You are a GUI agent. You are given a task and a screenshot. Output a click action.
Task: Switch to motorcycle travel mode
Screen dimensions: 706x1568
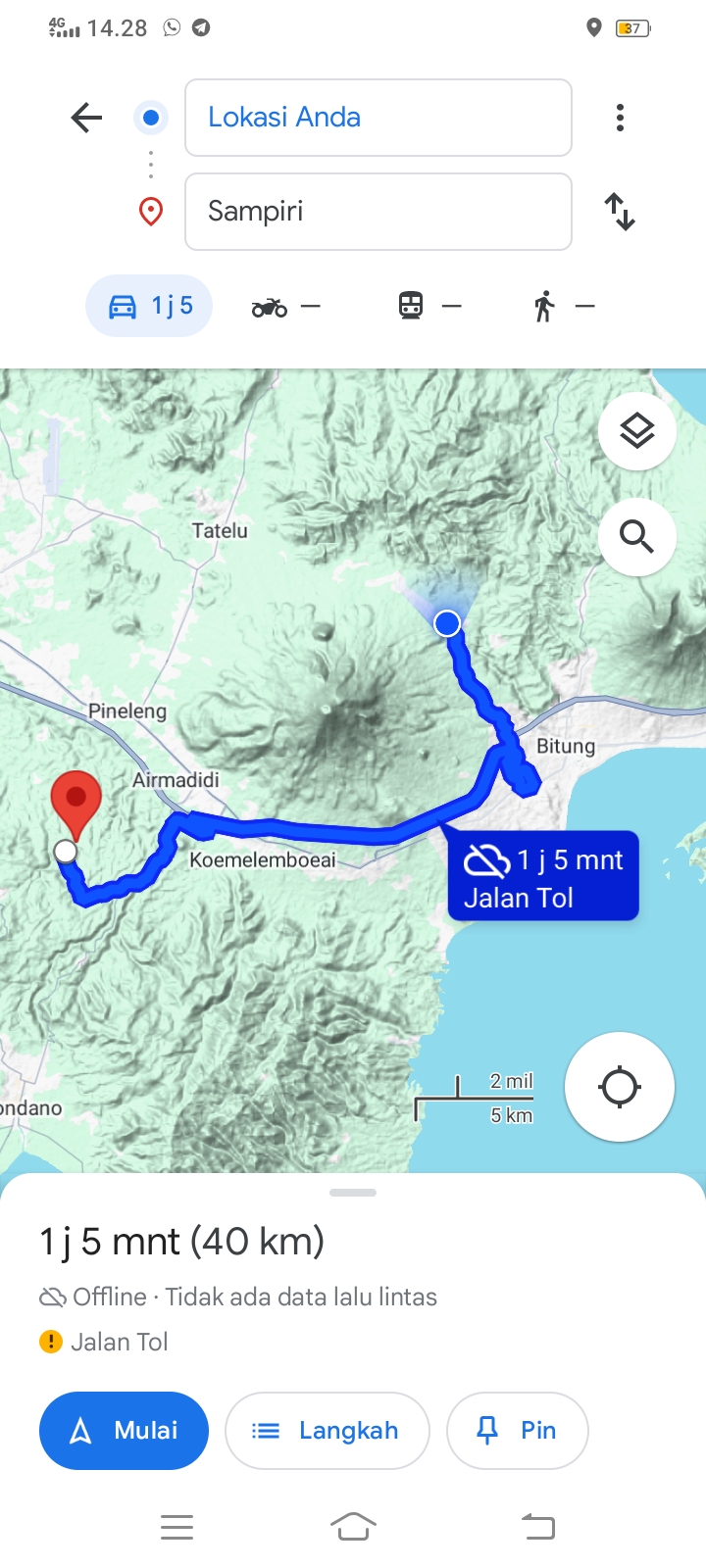[286, 307]
